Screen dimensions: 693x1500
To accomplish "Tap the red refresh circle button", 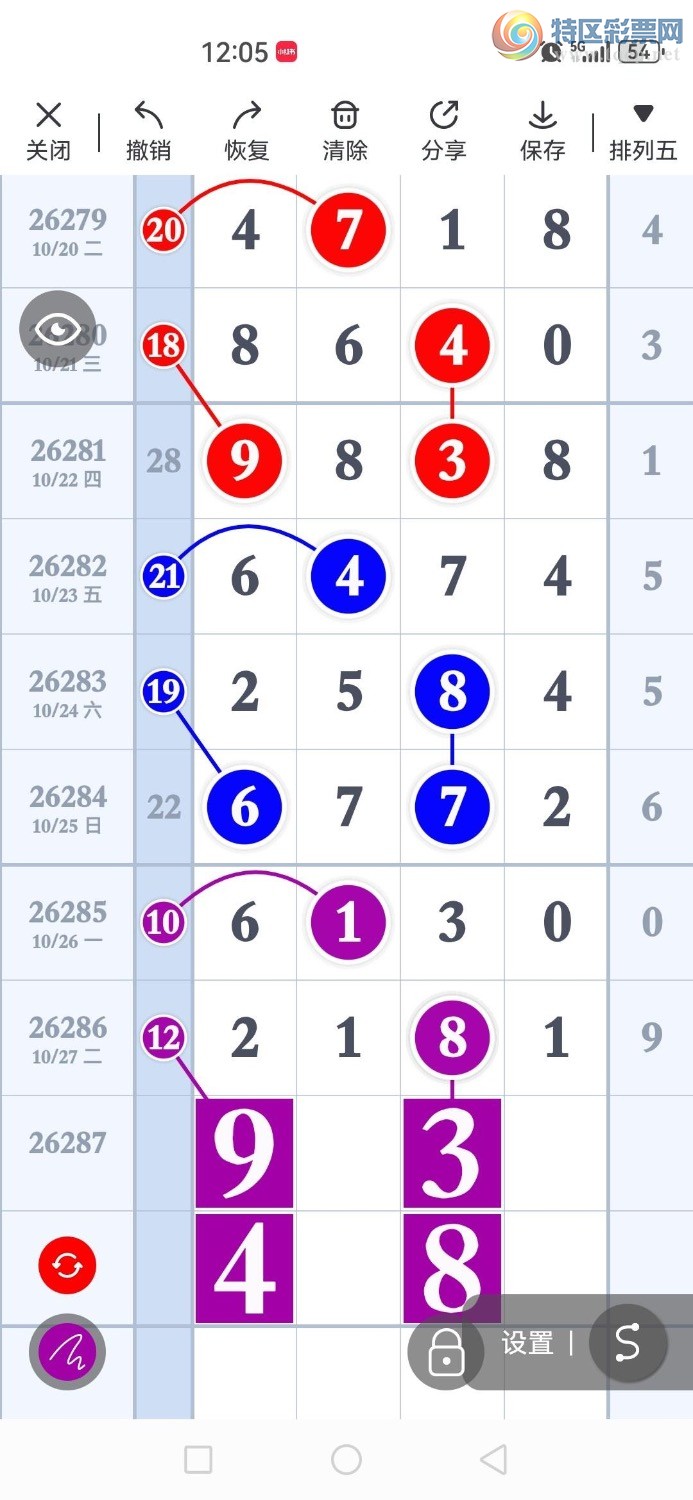I will [67, 1265].
